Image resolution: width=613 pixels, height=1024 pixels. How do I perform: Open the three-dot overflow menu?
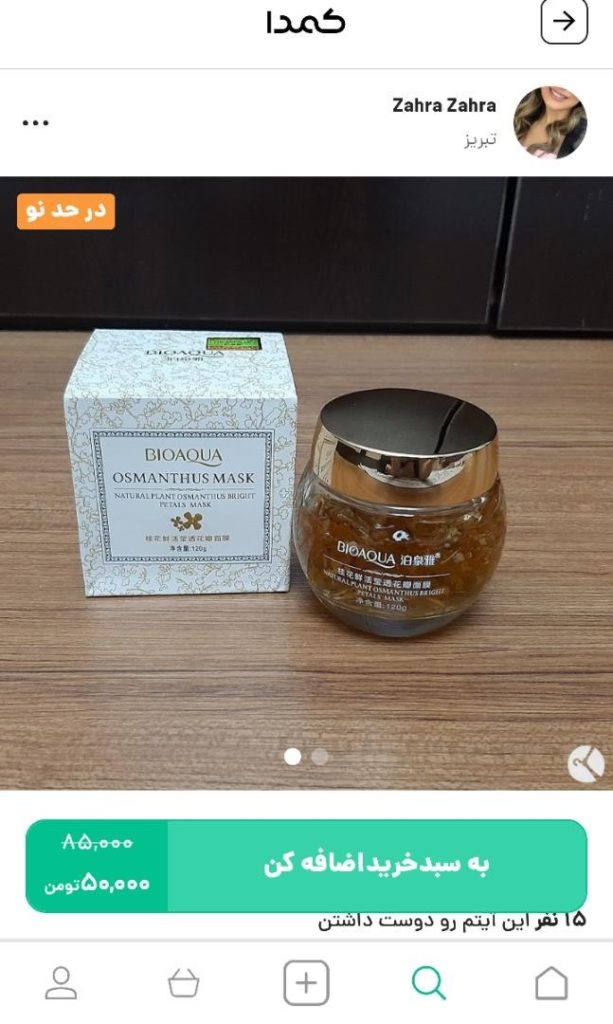pos(35,123)
